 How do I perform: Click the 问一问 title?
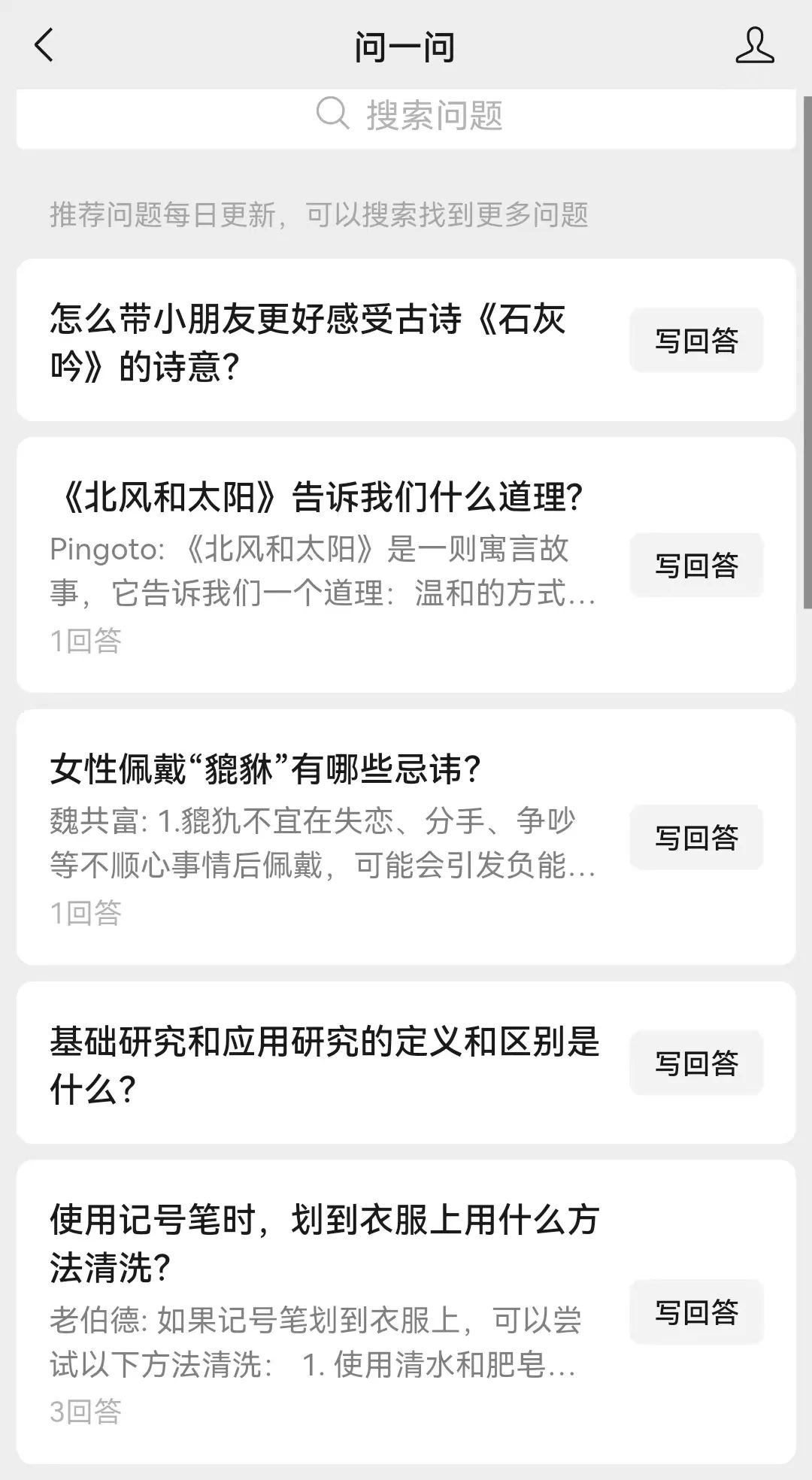[x=406, y=45]
